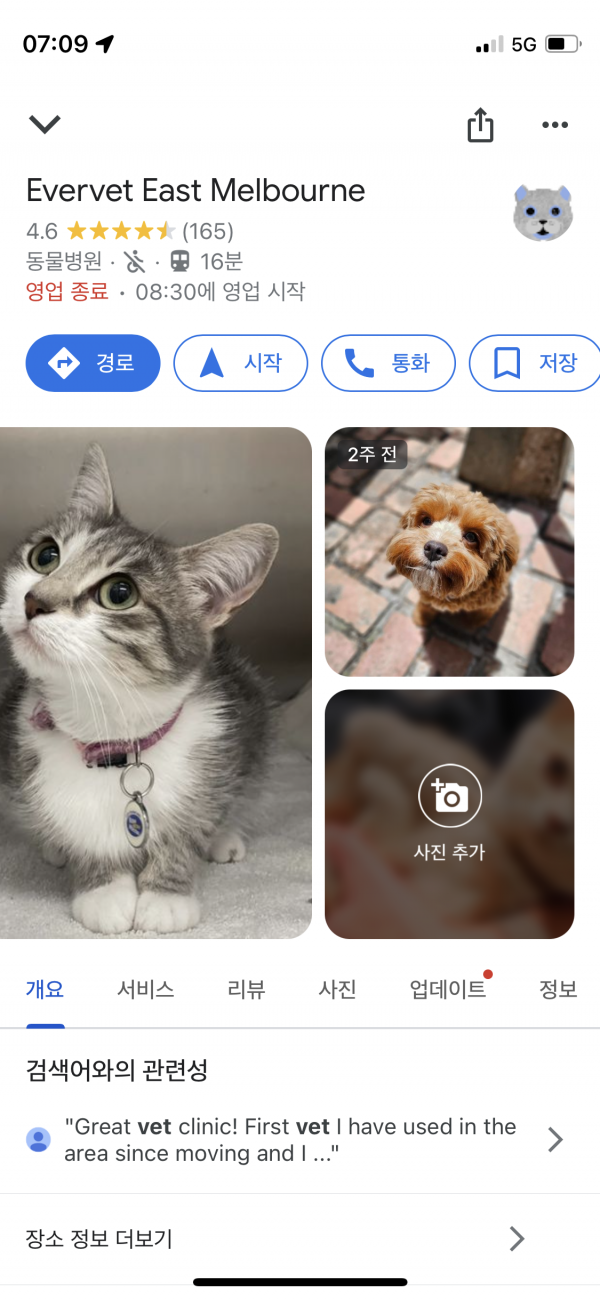Switch to the 서비스 tab
This screenshot has width=600, height=1299.
coord(145,990)
